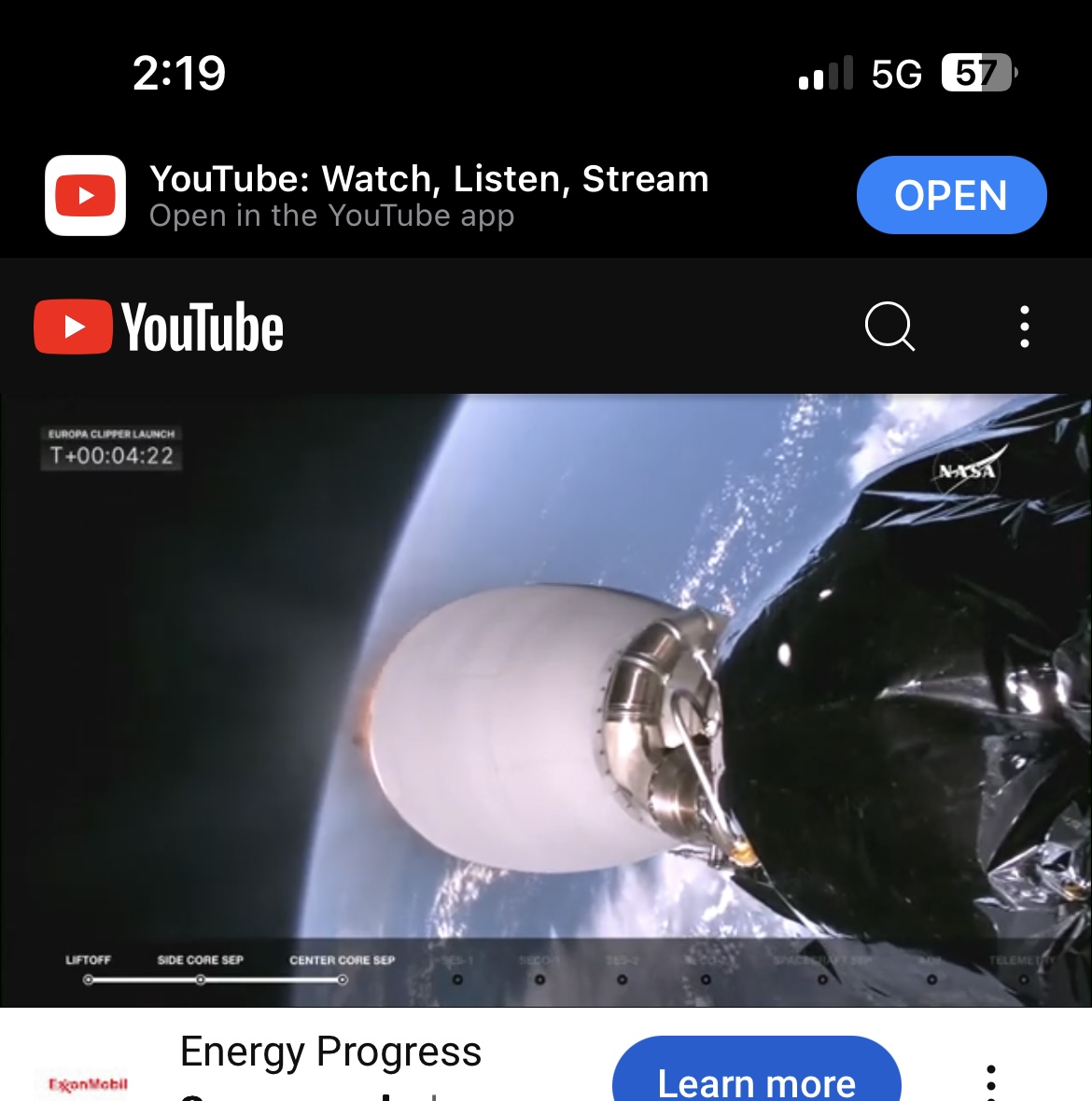Tap Learn more on the ExxonMobil ad

coord(756,1078)
